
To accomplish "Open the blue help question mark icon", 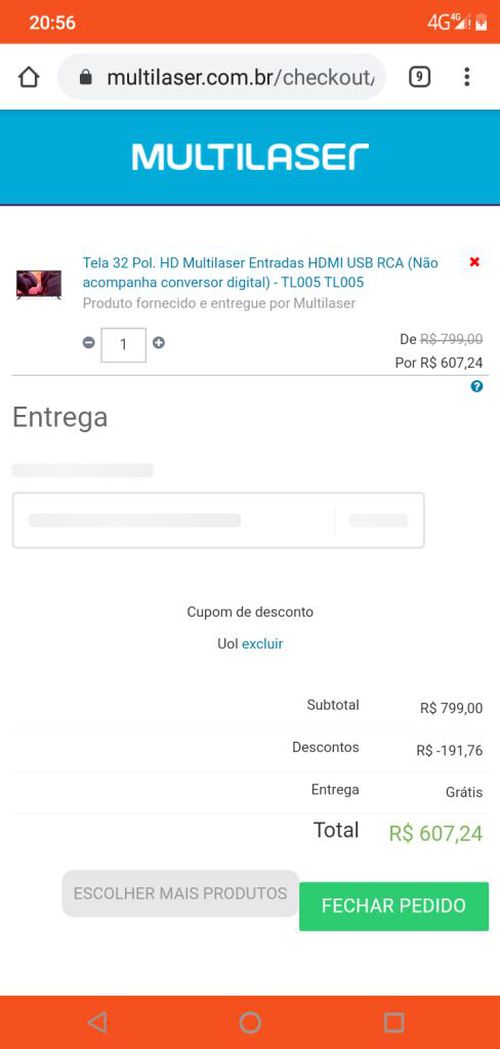I will coord(477,386).
